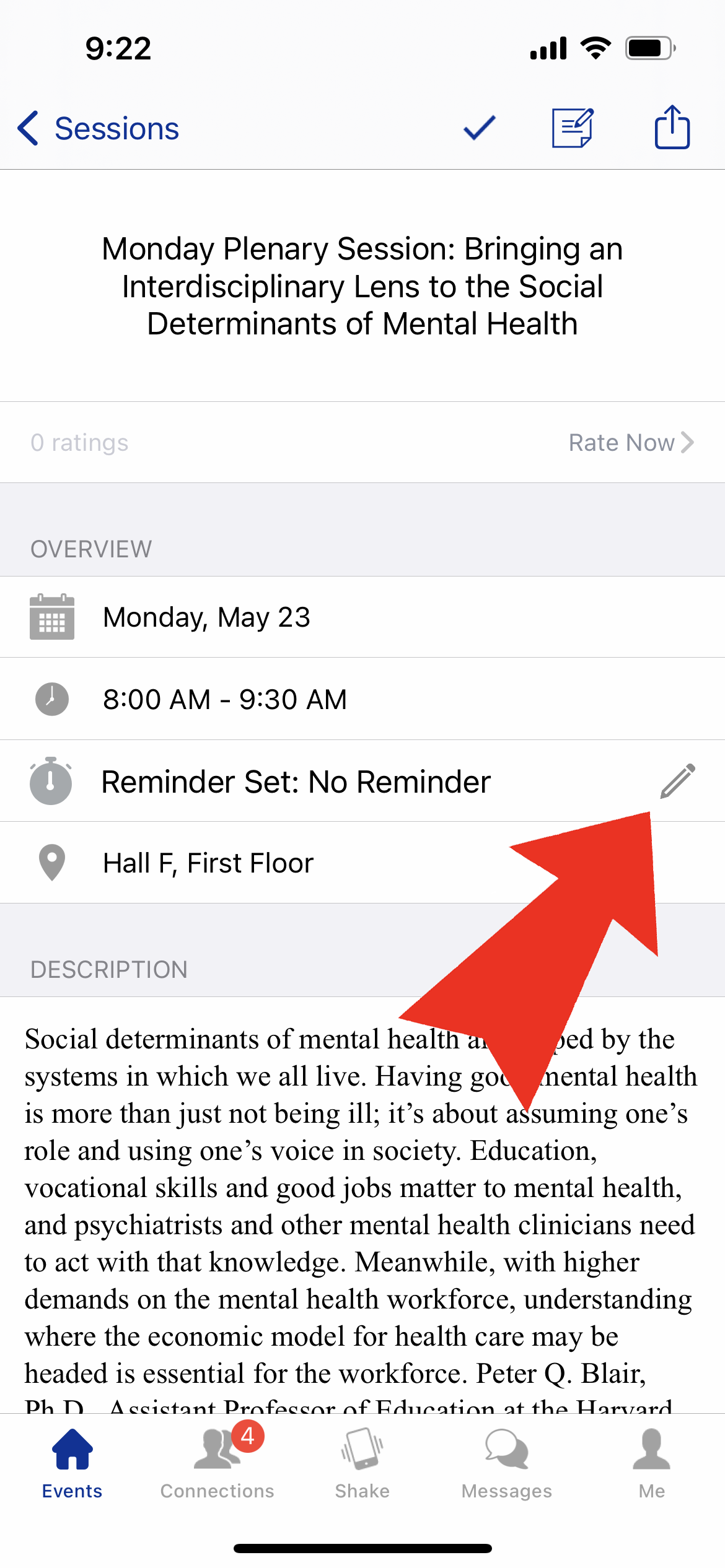This screenshot has width=725, height=1568.
Task: Open the session notes icon
Action: coord(573,128)
